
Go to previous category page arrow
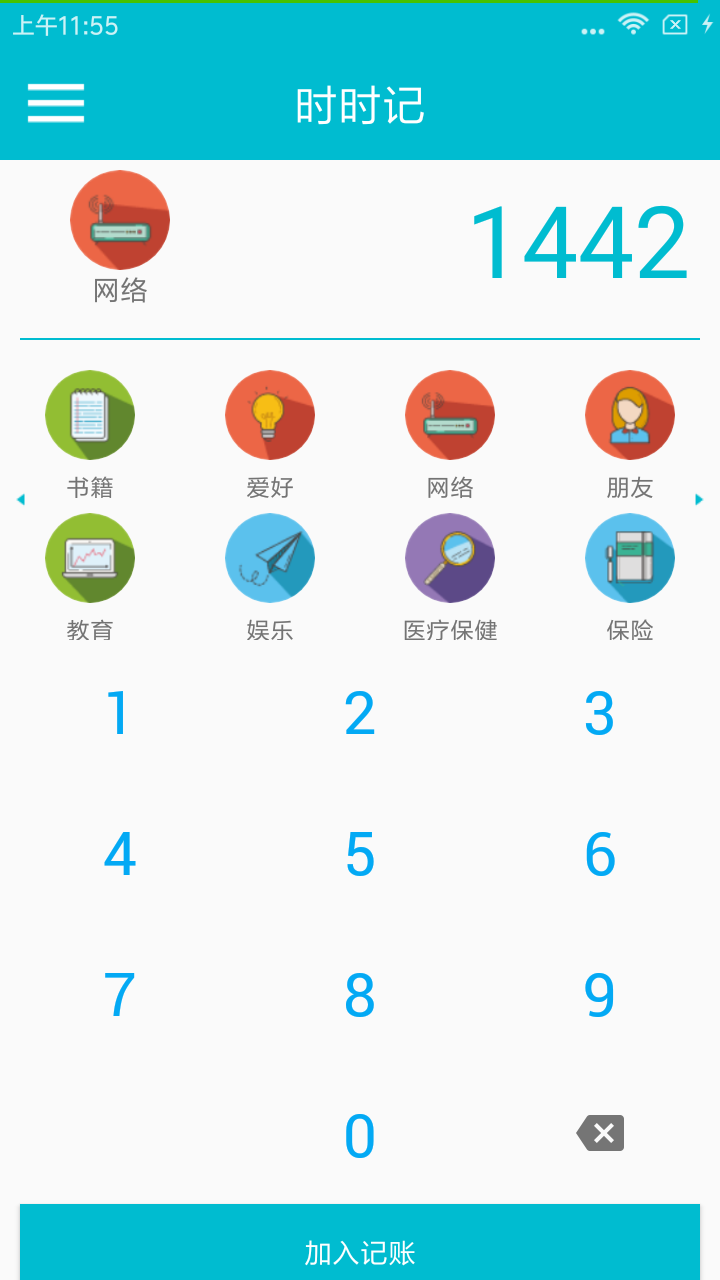pyautogui.click(x=20, y=499)
